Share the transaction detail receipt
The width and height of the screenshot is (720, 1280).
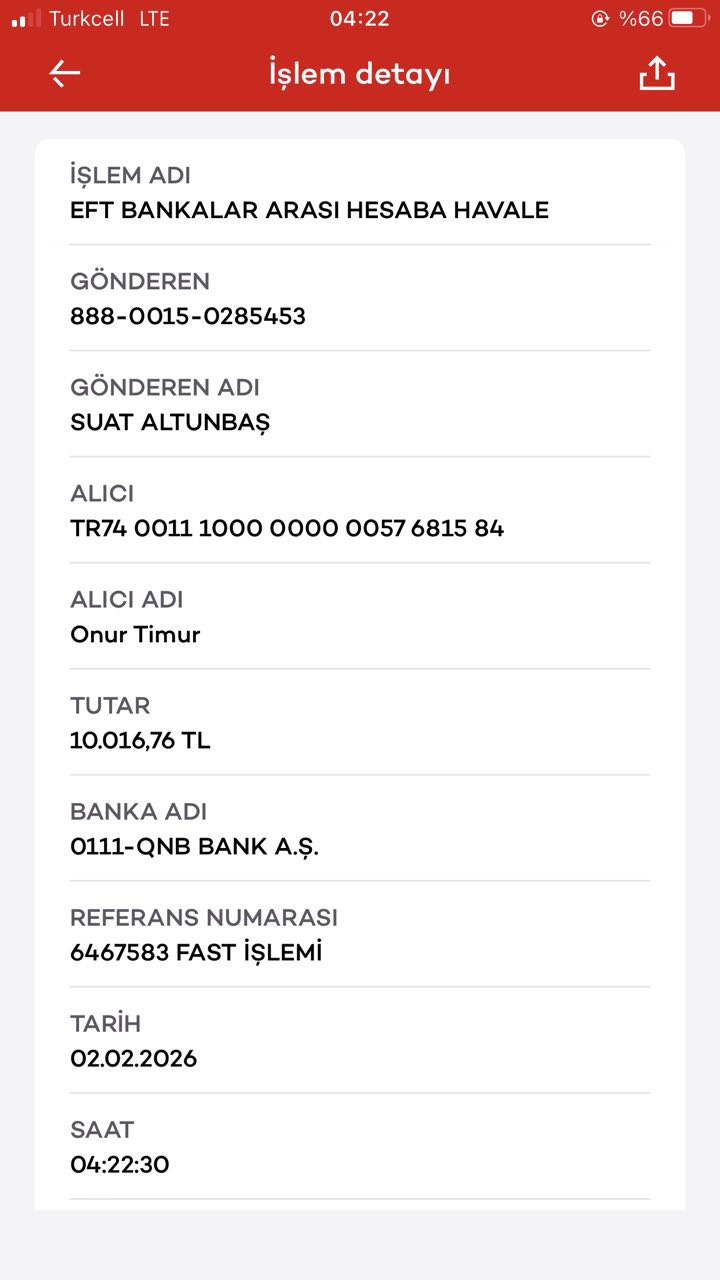657,73
